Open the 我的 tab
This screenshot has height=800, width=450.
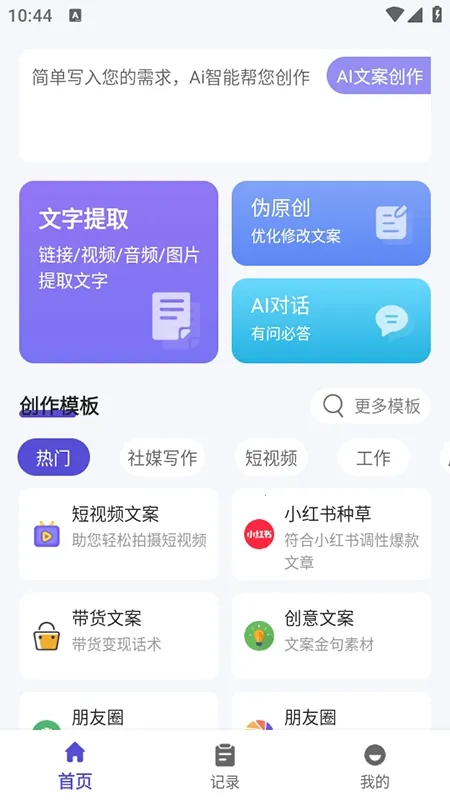click(375, 765)
